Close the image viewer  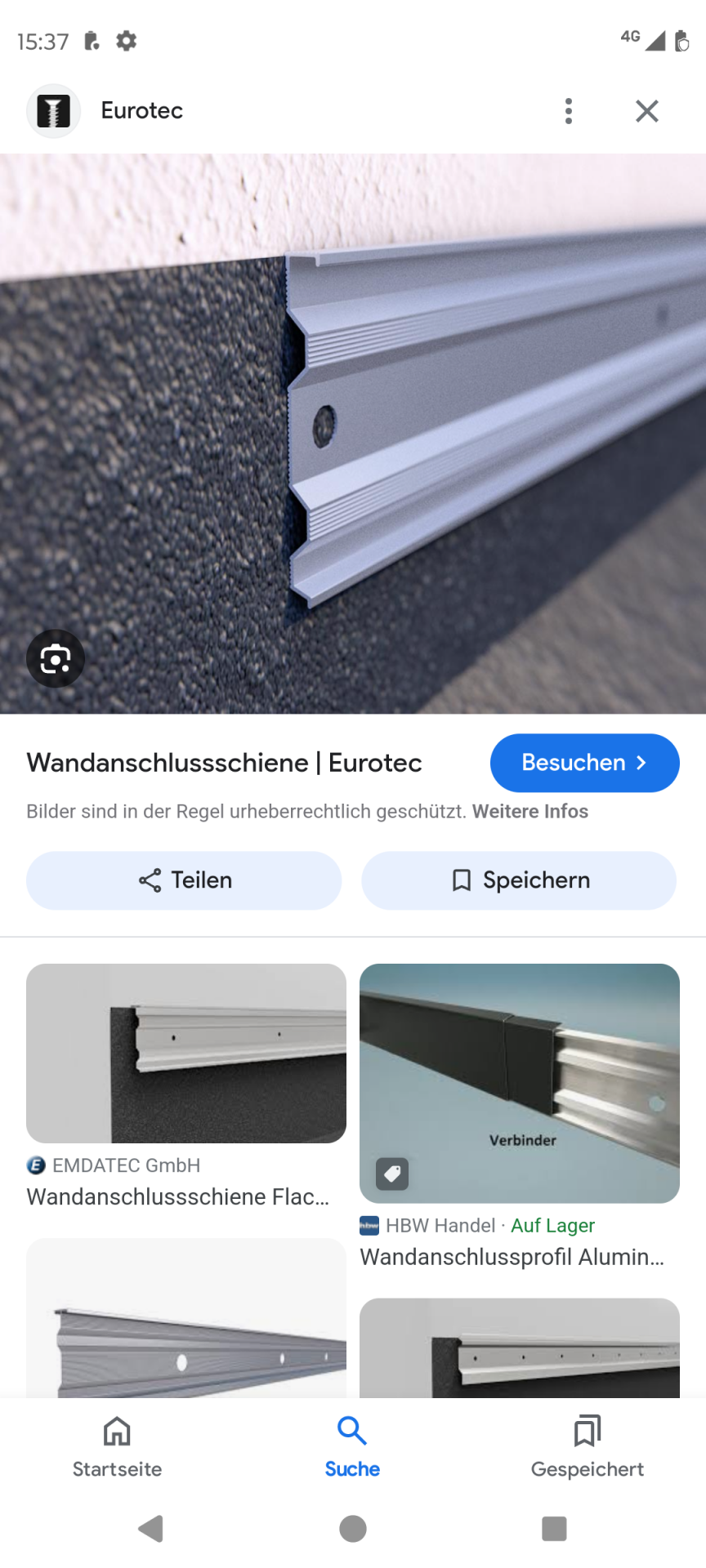[646, 111]
